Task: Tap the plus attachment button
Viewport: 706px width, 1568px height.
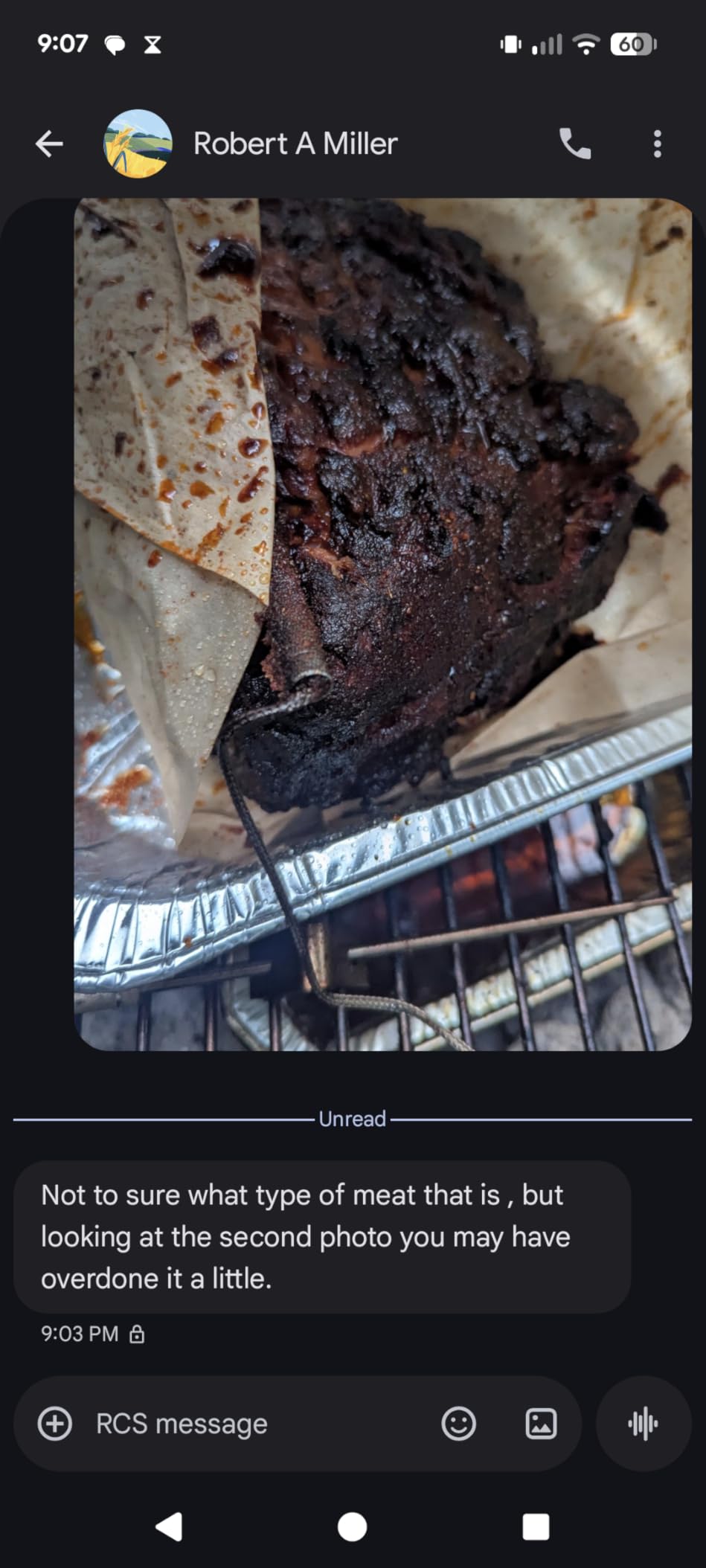Action: click(55, 1424)
